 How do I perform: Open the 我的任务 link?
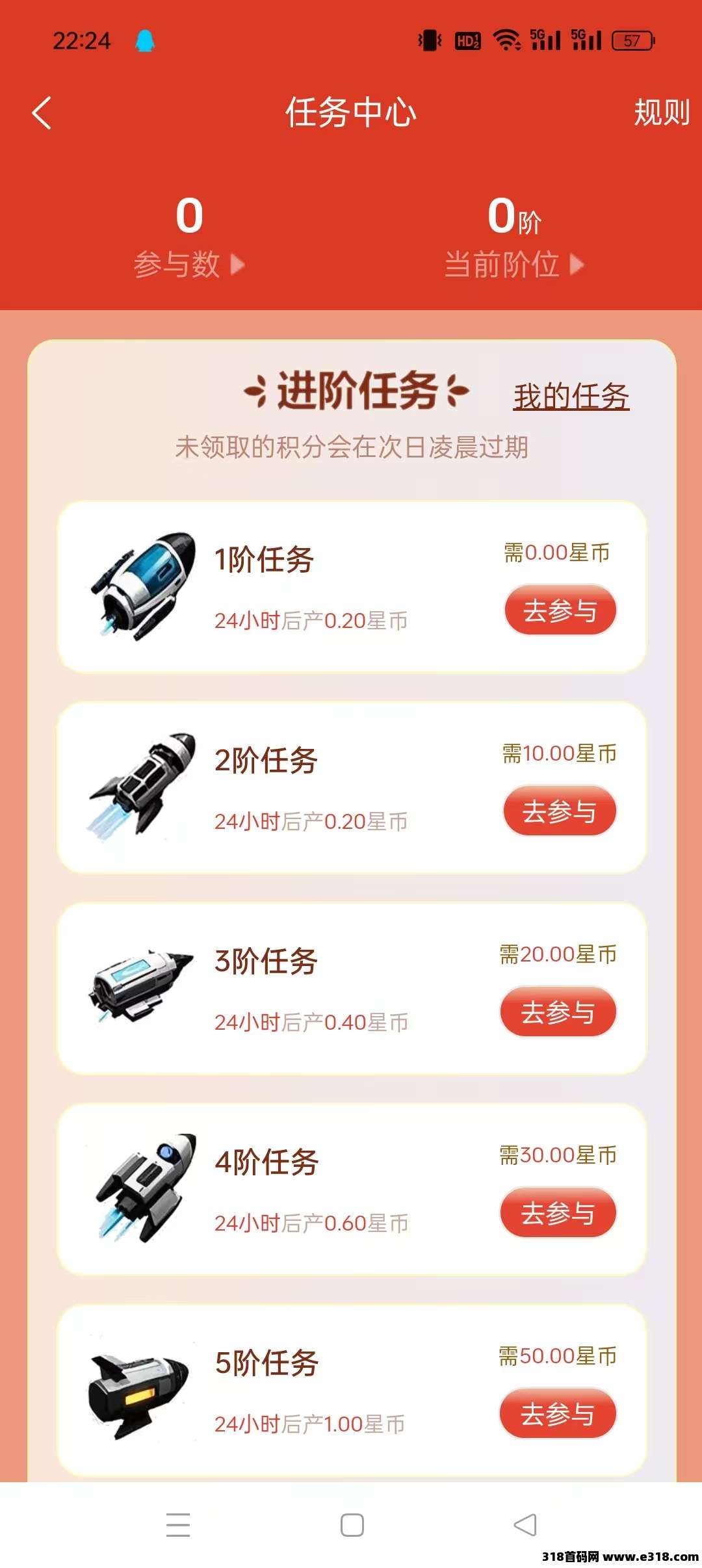coord(571,397)
